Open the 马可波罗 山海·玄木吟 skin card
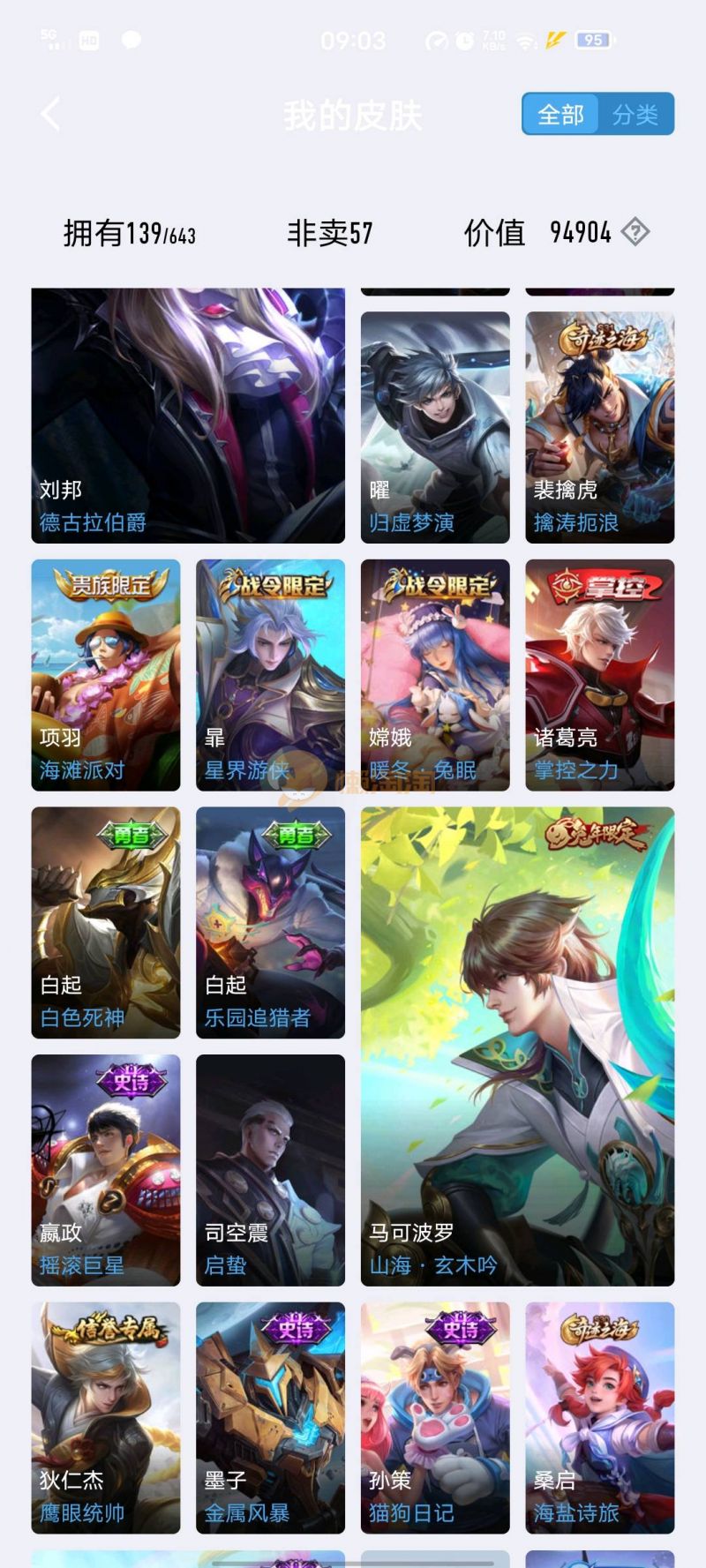The width and height of the screenshot is (706, 1568). coord(517,1046)
